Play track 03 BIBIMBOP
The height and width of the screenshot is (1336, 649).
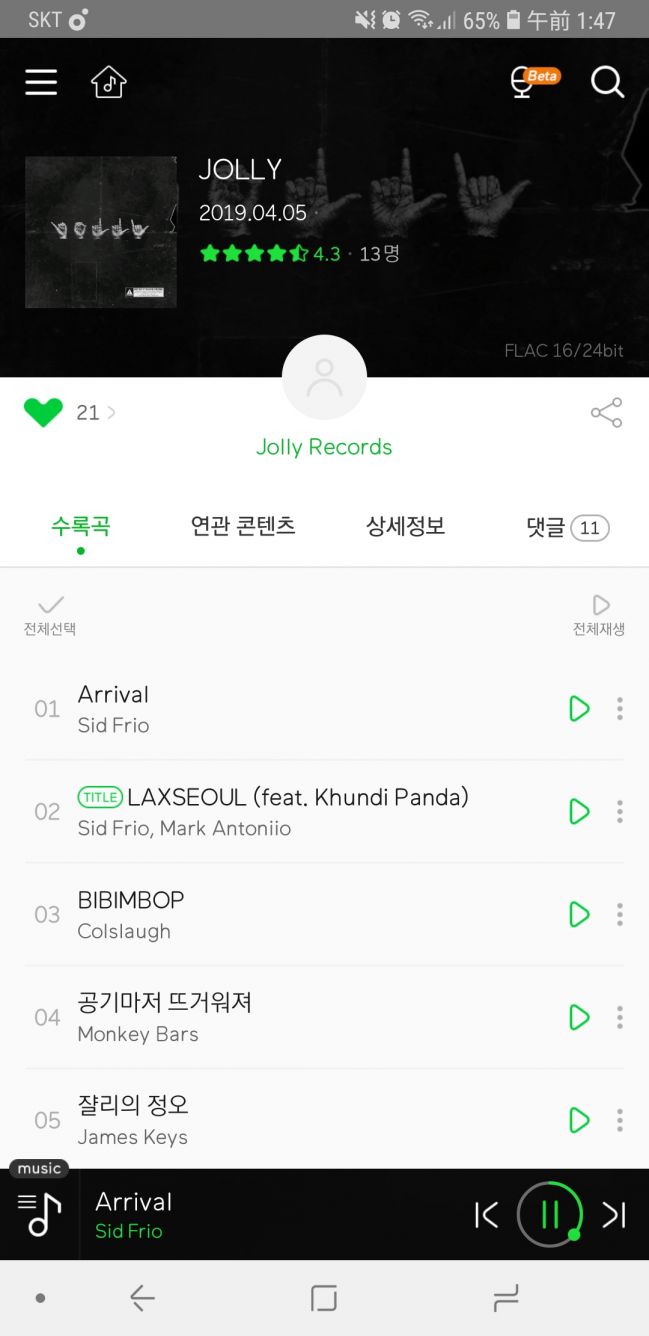pos(579,914)
